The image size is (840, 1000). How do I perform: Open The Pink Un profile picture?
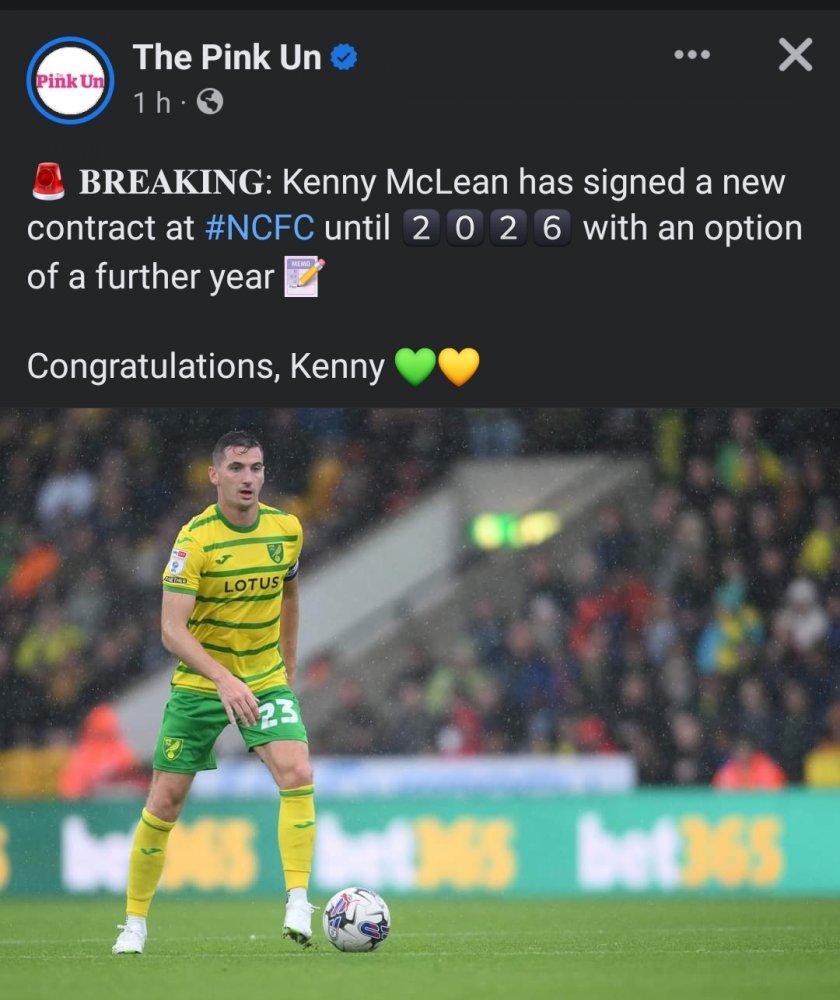(70, 80)
